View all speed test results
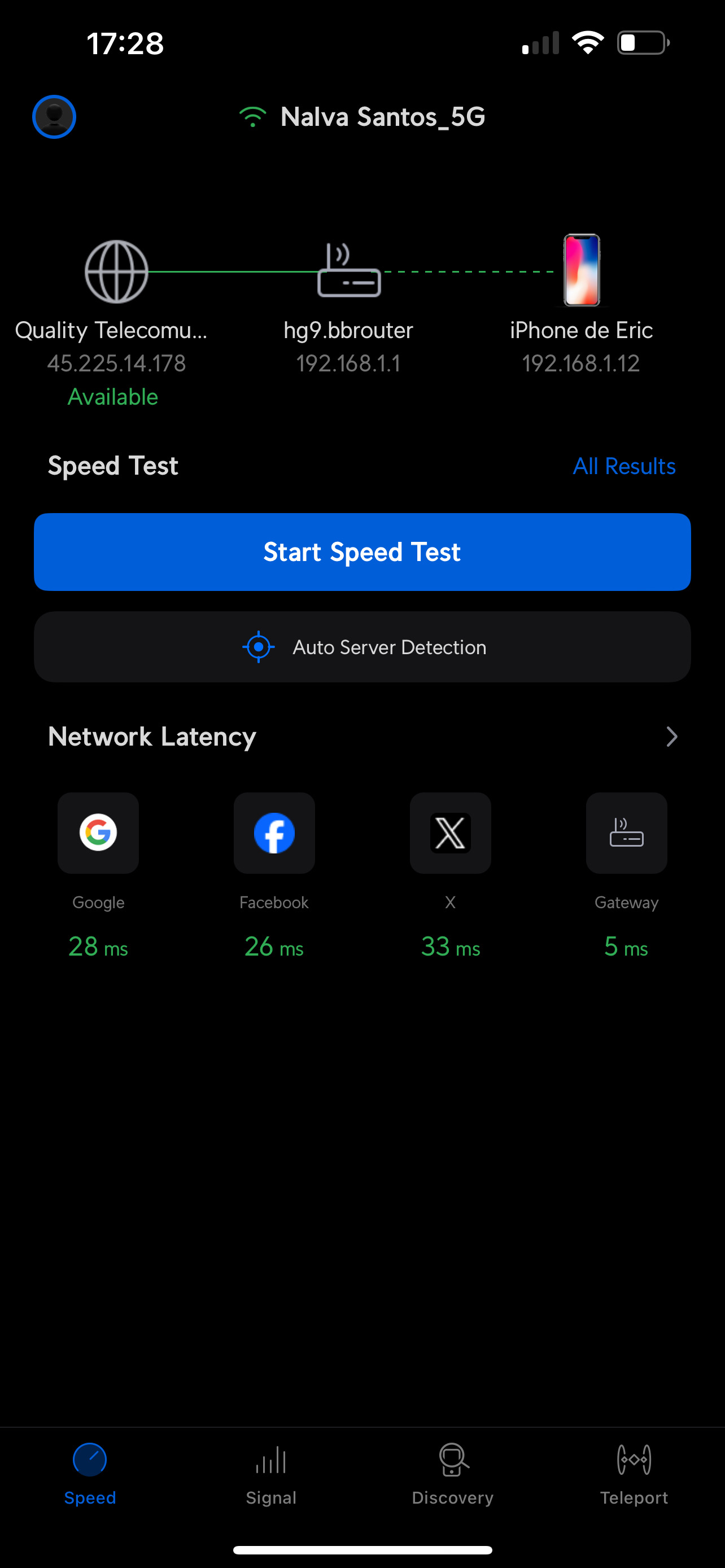This screenshot has height=1568, width=725. click(x=624, y=466)
